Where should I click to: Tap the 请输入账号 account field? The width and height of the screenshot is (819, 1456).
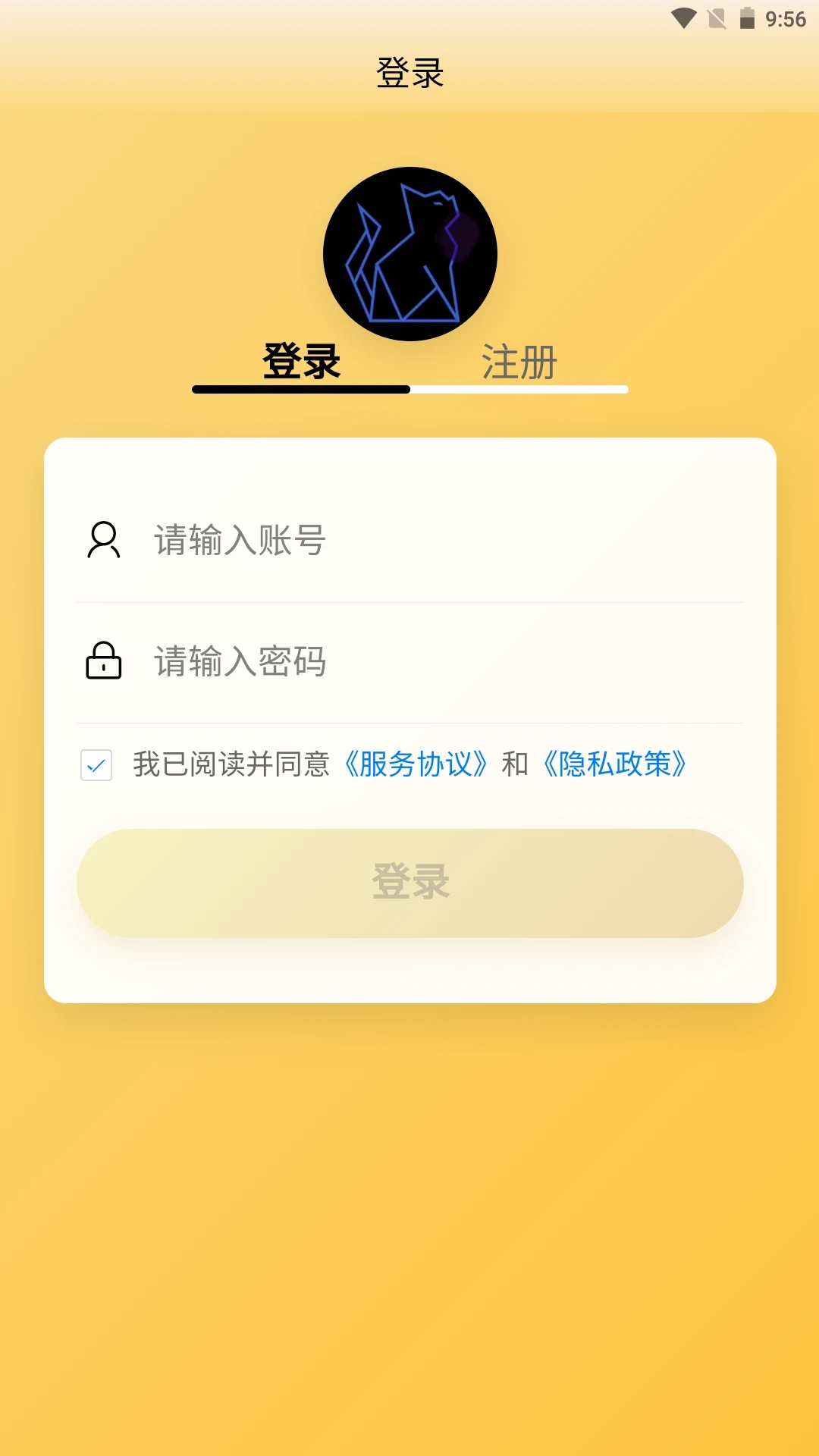point(410,541)
